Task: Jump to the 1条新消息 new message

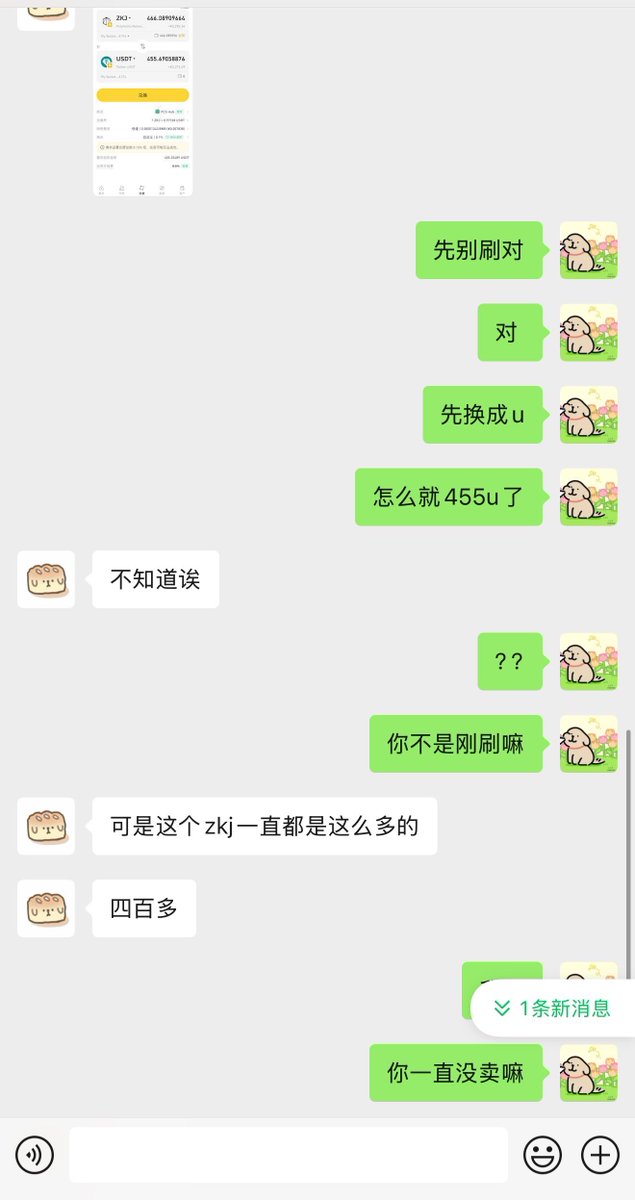Action: tap(553, 1008)
